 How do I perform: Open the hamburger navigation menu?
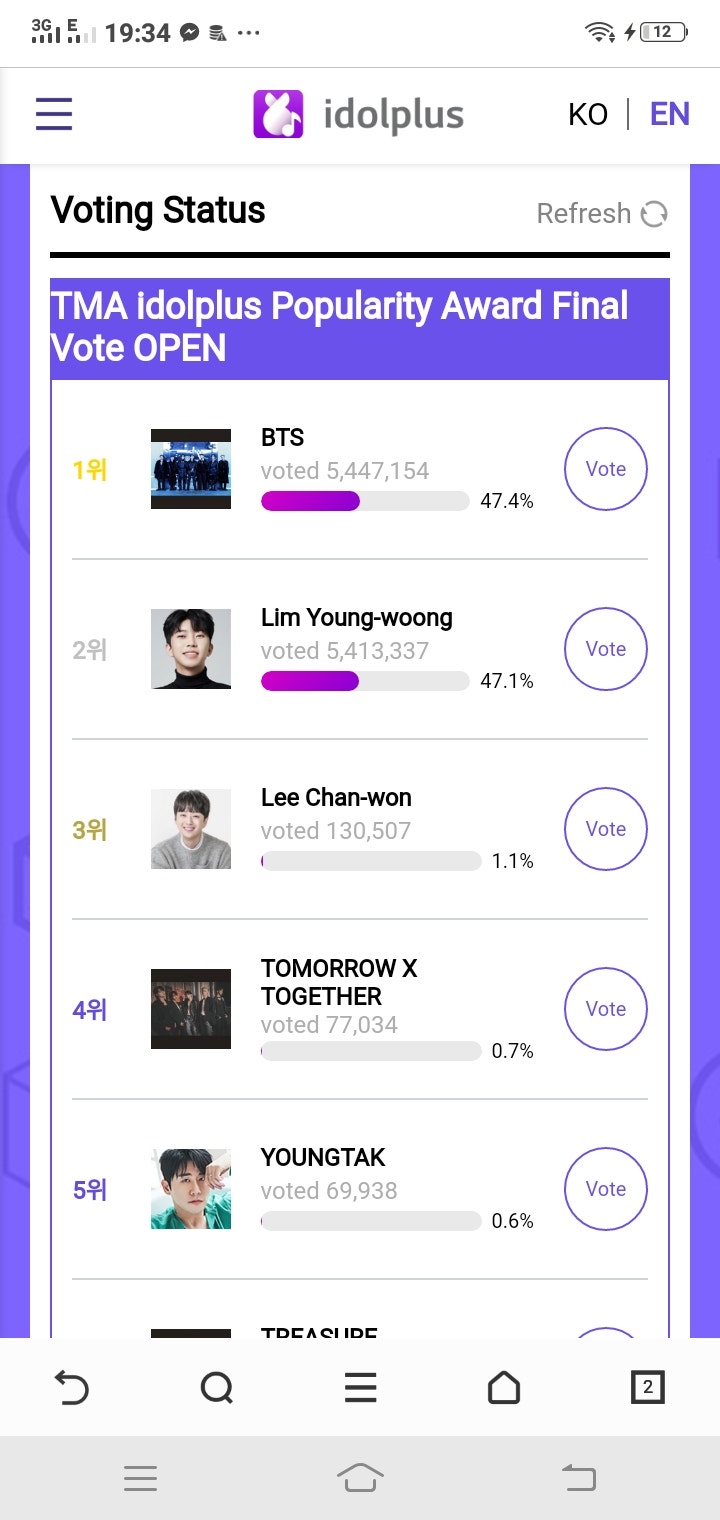pos(53,114)
